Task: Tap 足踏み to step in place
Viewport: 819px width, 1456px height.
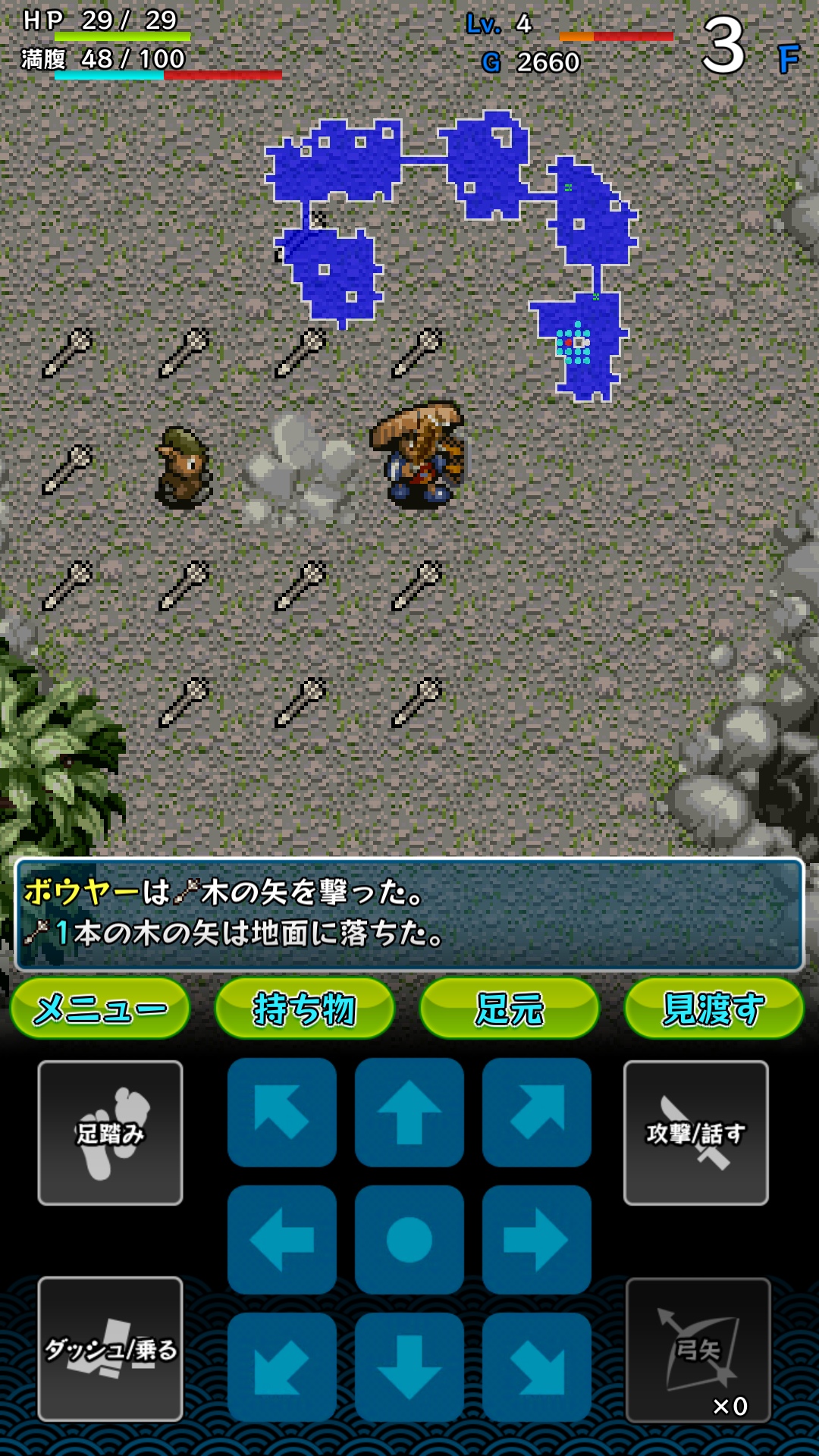Action: point(111,1132)
